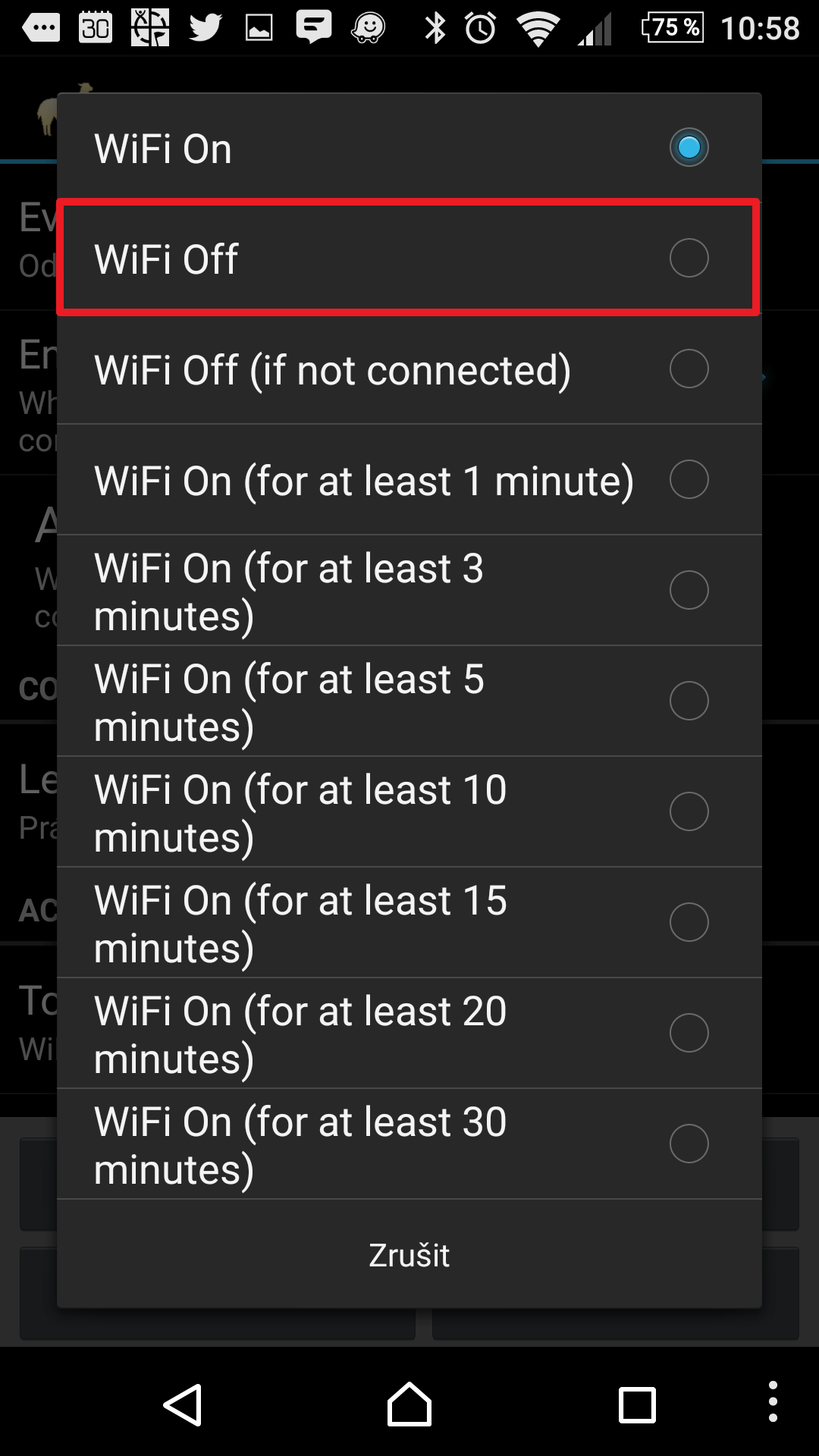This screenshot has width=819, height=1456.
Task: Choose the WiFi Off option
Action: pos(409,258)
